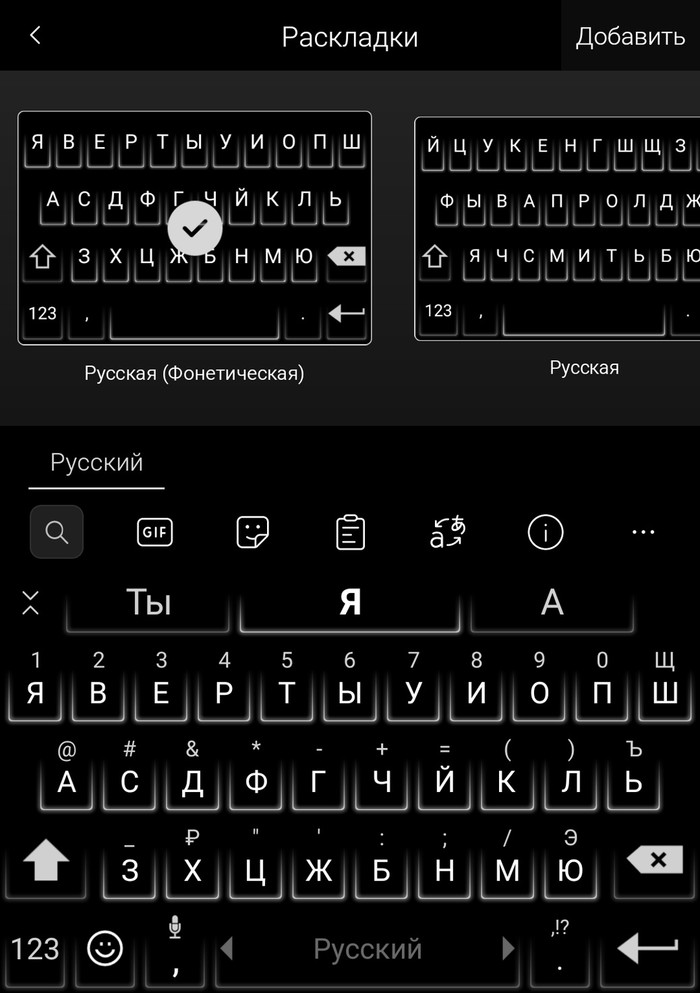The height and width of the screenshot is (993, 700).
Task: Select the Русская (Фонетическая) layout
Action: (x=194, y=228)
